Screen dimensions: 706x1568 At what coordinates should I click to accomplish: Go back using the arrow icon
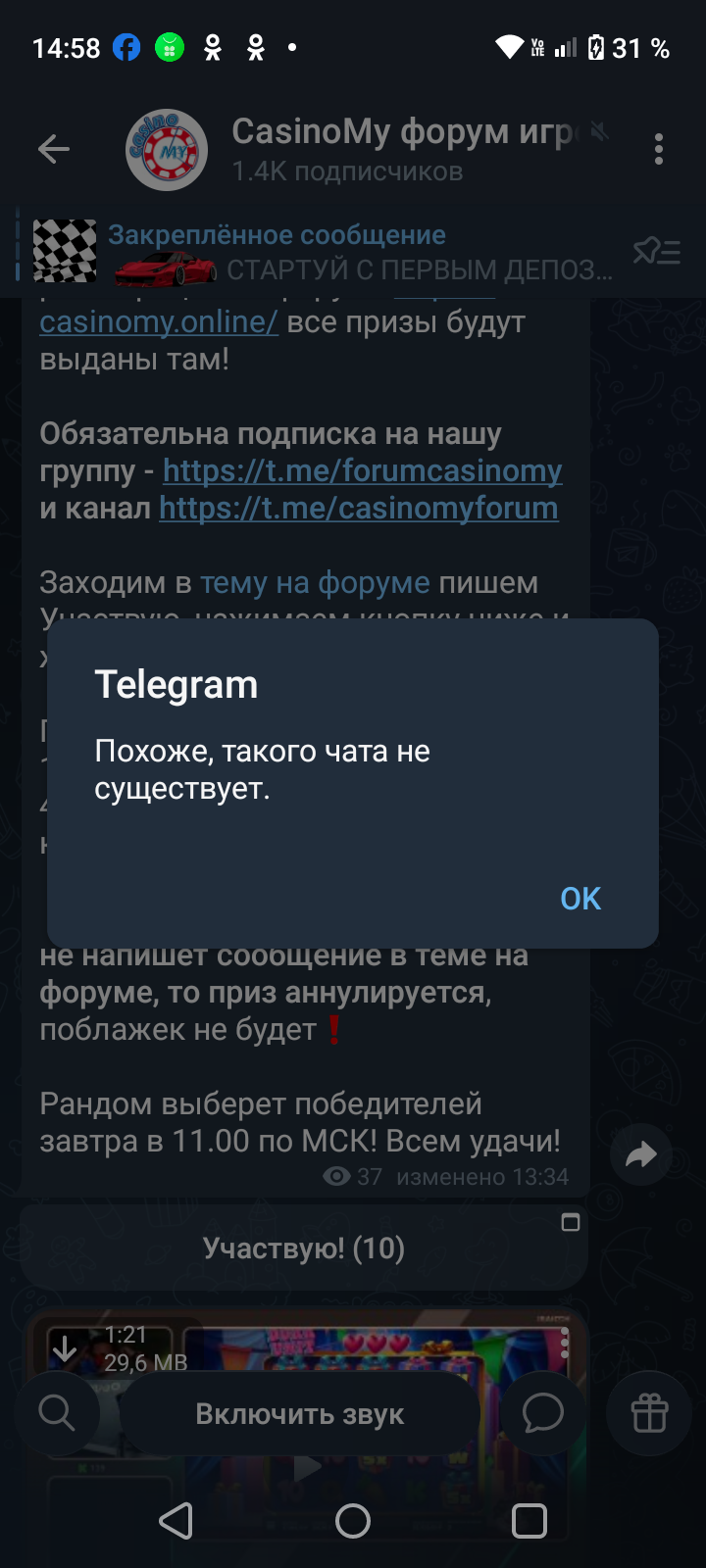(54, 149)
